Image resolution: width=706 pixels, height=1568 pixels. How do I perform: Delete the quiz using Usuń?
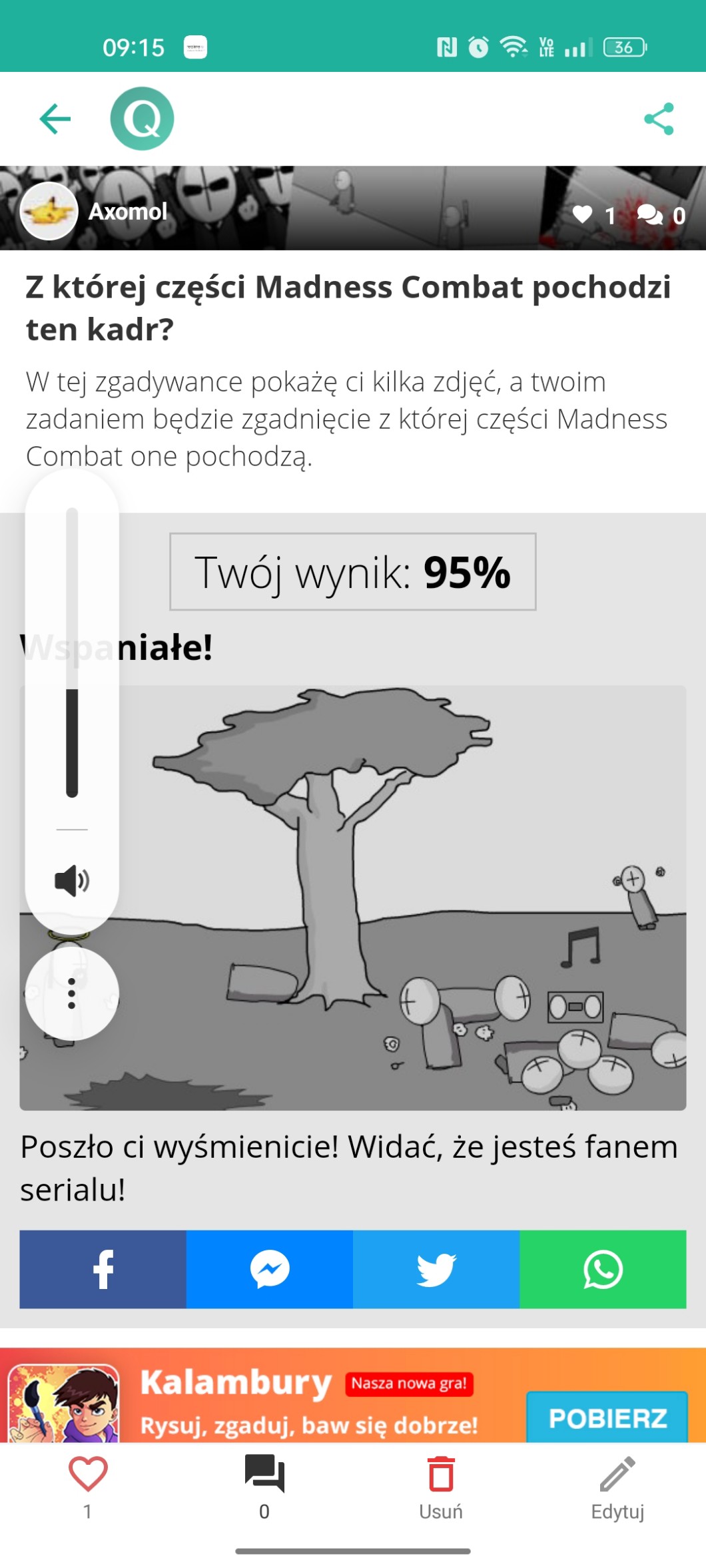(440, 1485)
